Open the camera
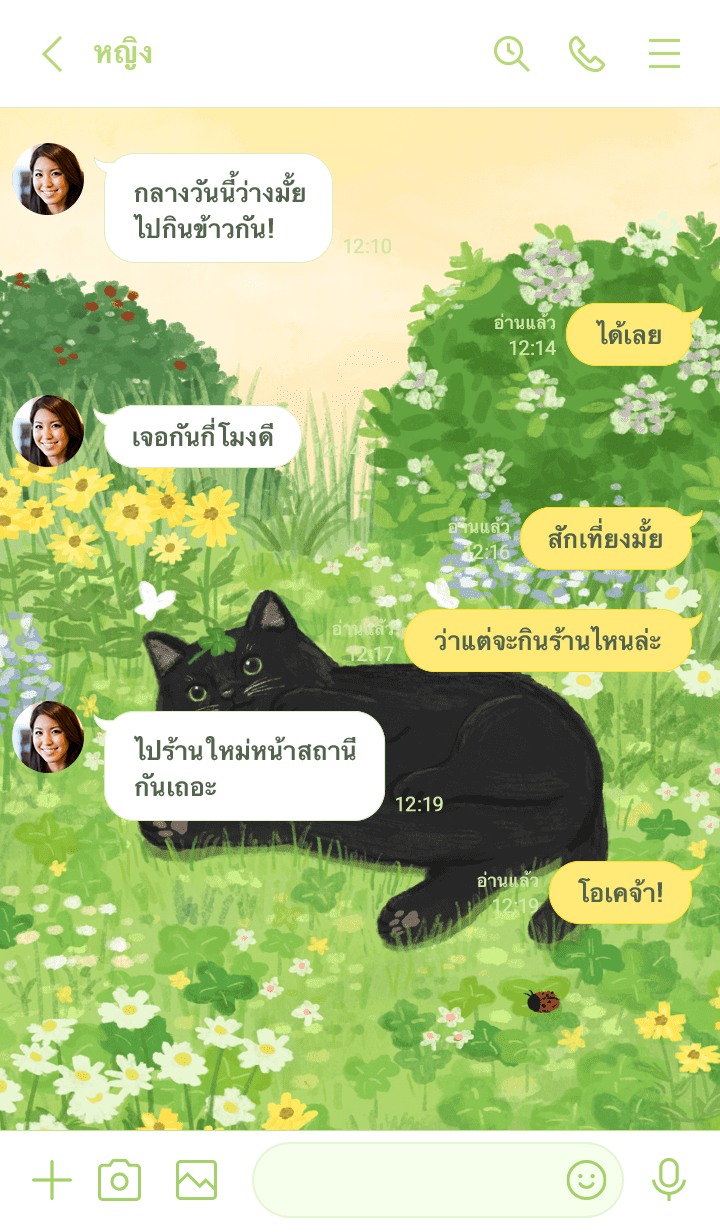The height and width of the screenshot is (1232, 720). point(119,1181)
